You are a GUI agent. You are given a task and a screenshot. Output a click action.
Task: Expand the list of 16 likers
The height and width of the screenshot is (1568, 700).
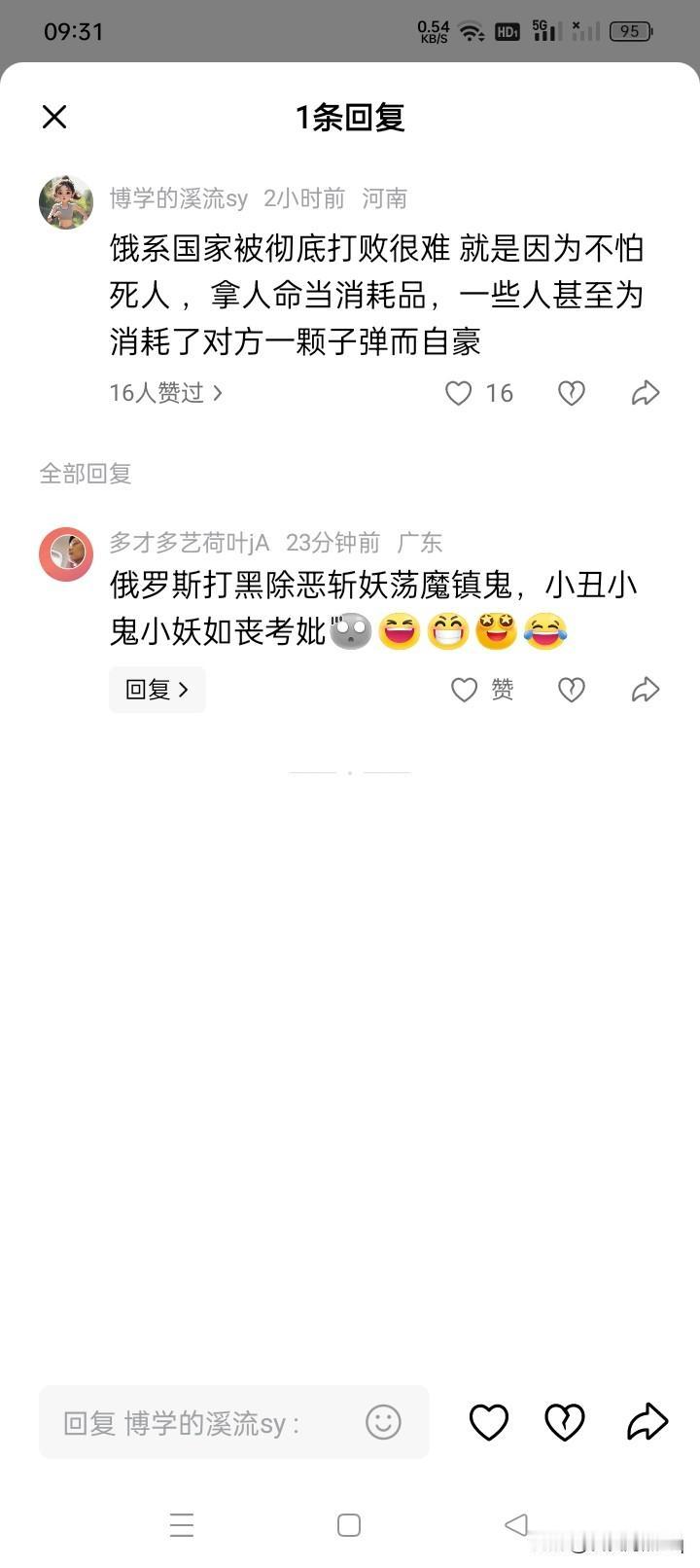click(165, 393)
